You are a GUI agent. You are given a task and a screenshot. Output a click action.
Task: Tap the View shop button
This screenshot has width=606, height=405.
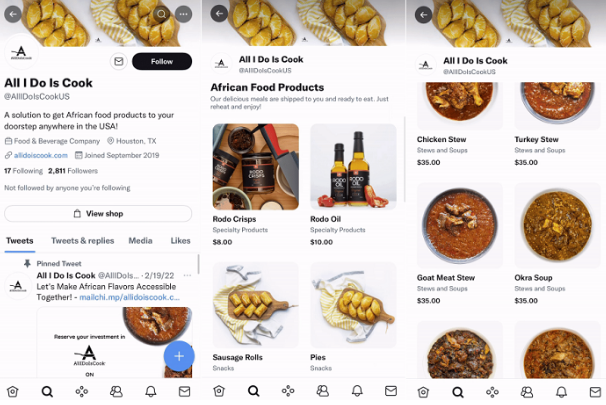pyautogui.click(x=98, y=213)
